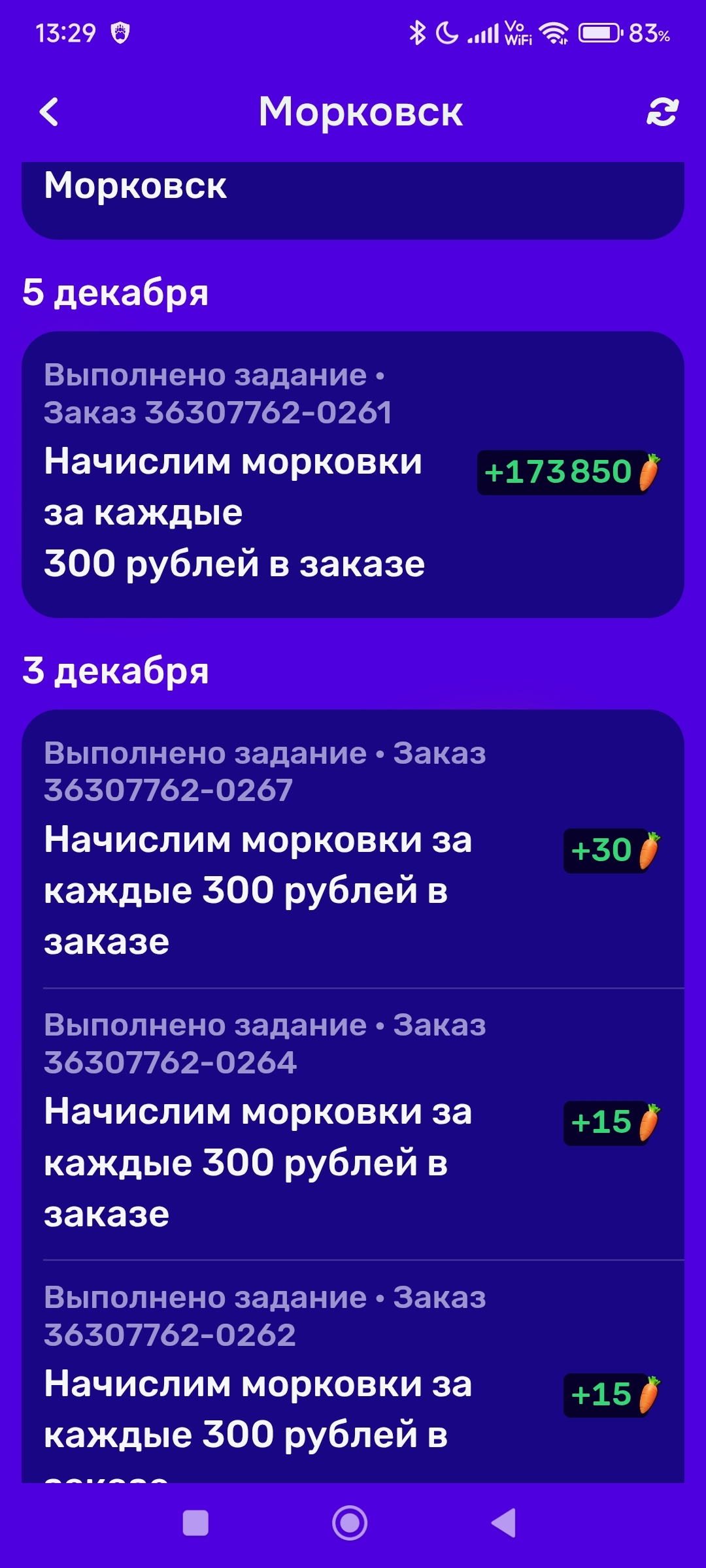Open entry for order 36307762-0261
The width and height of the screenshot is (706, 1568).
353,474
